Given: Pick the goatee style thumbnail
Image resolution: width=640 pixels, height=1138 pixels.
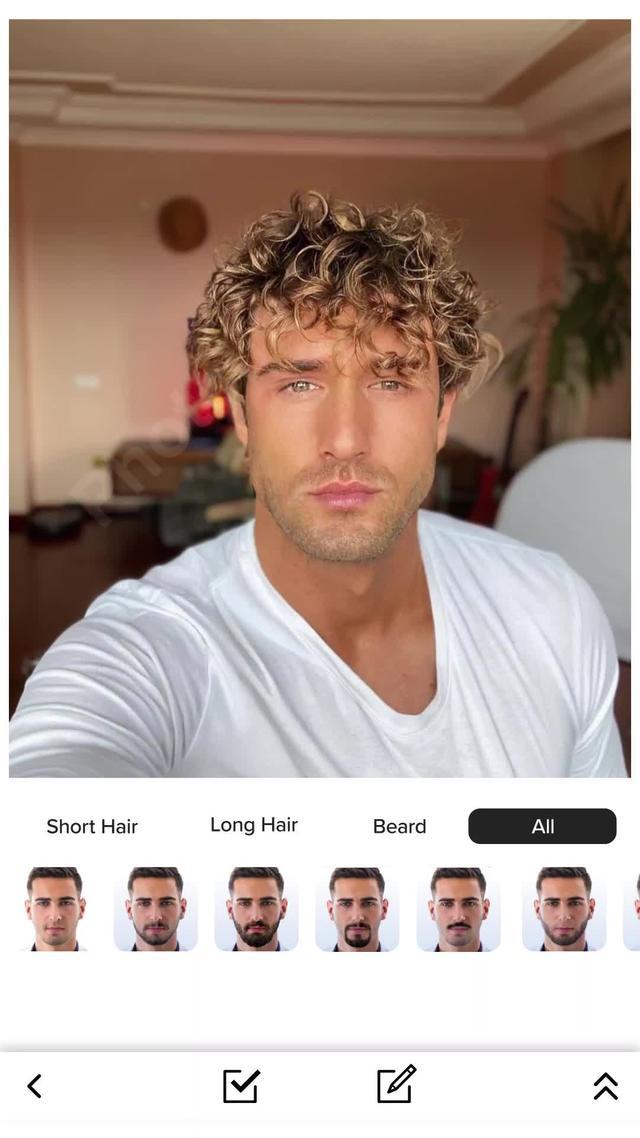Looking at the screenshot, I should click(x=357, y=908).
